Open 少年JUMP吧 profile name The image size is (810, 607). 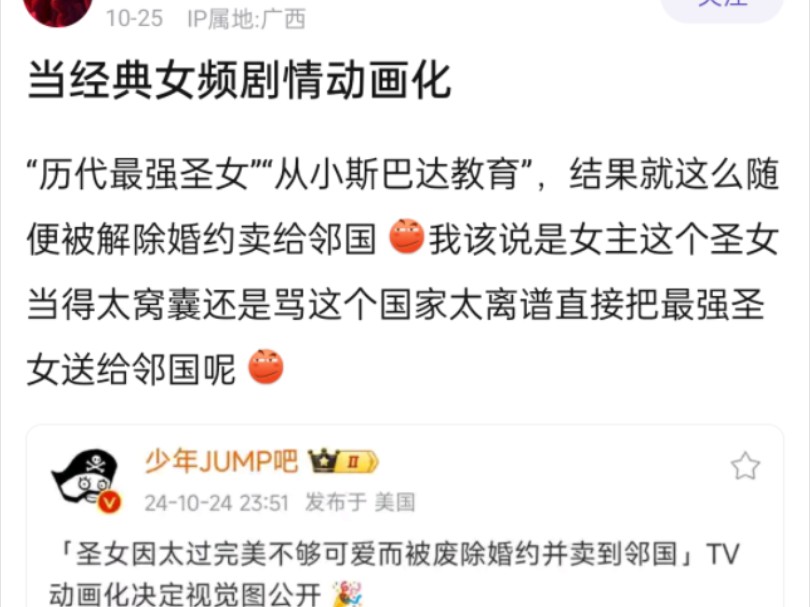click(221, 461)
